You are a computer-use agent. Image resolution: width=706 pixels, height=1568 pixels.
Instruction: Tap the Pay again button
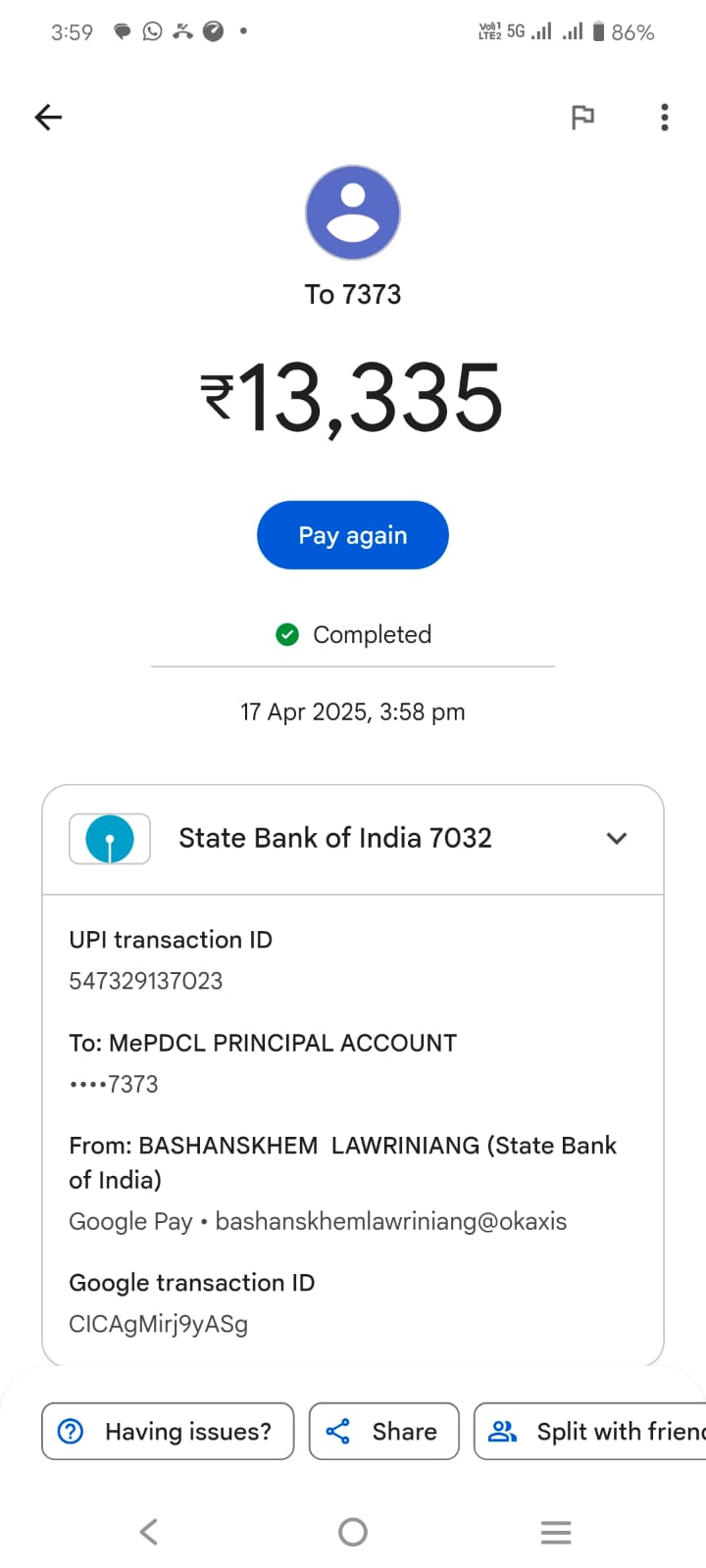click(x=353, y=535)
